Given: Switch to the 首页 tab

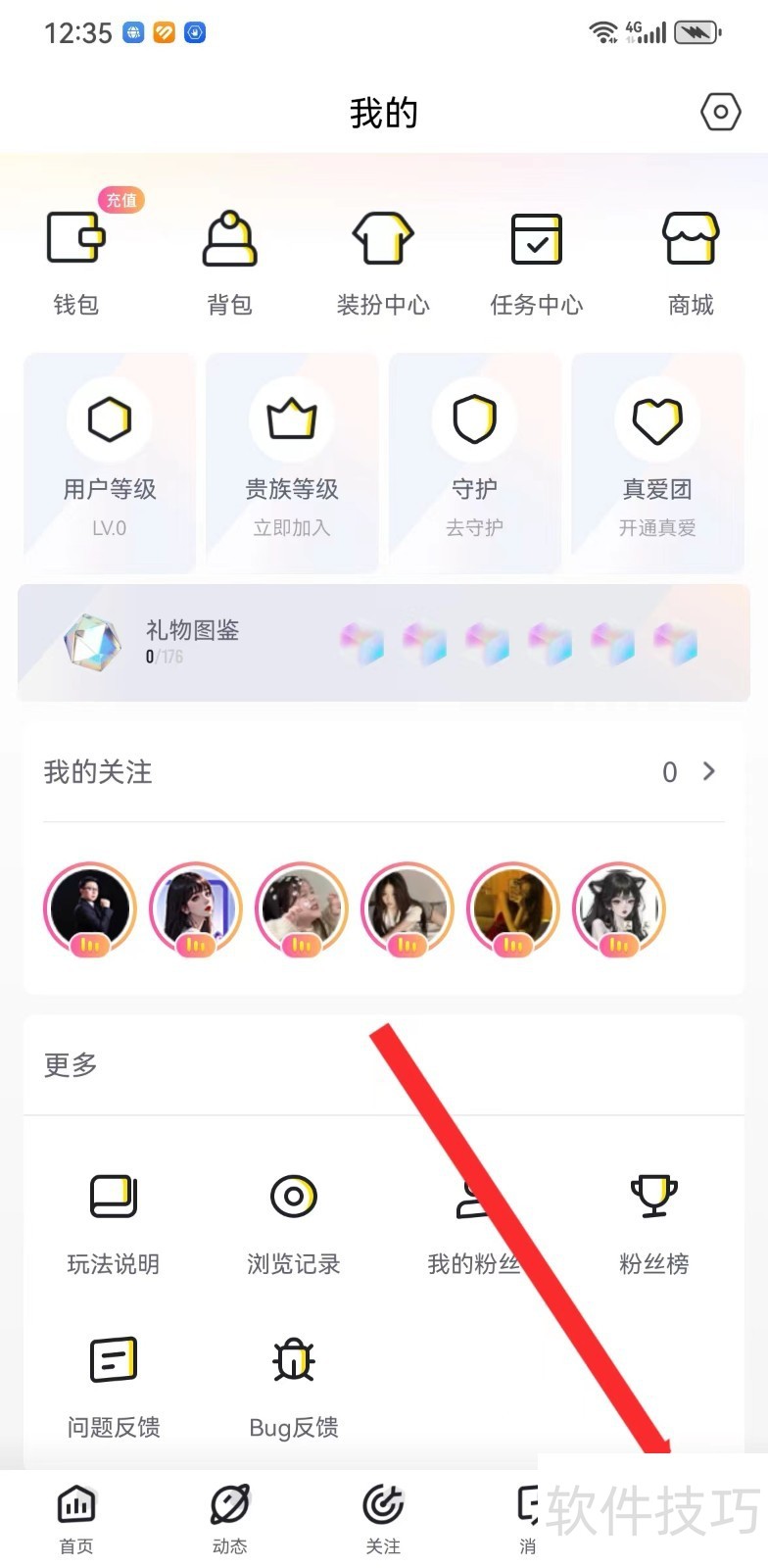Looking at the screenshot, I should [x=76, y=1517].
